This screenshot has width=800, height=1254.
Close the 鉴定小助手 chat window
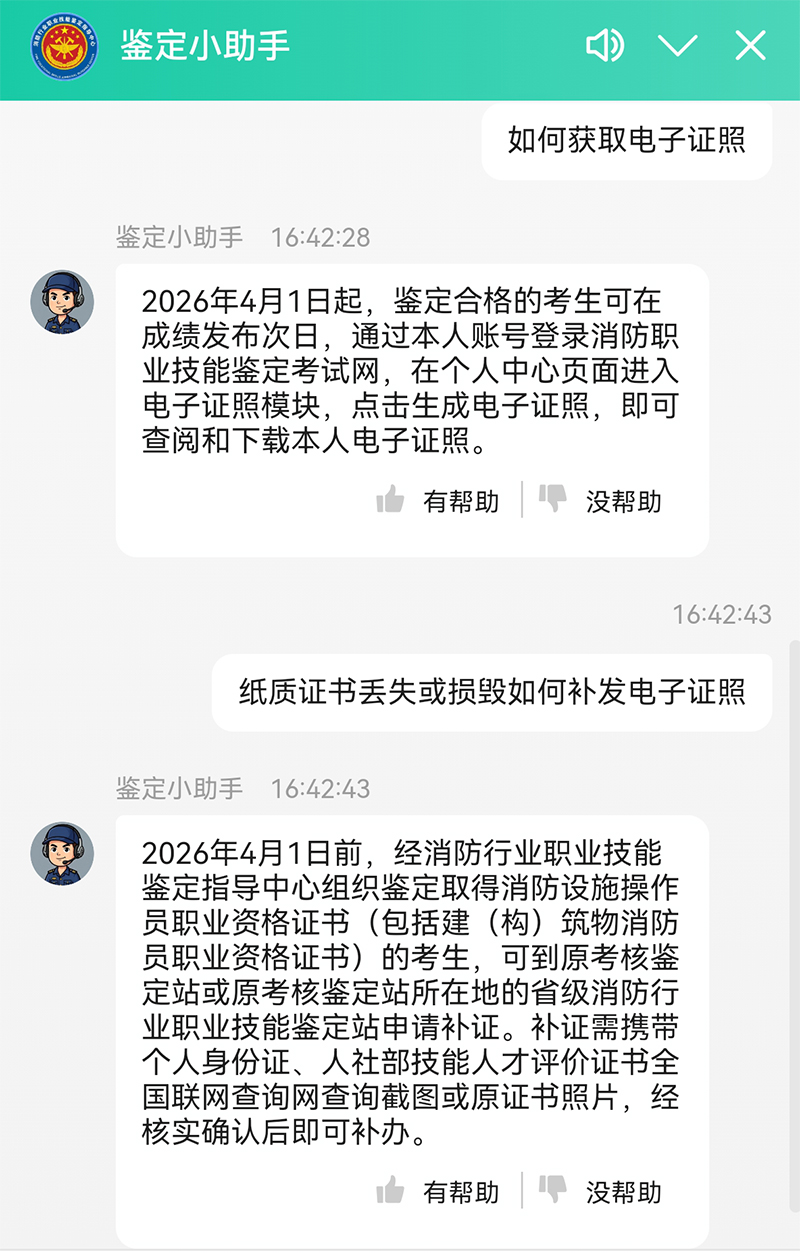click(750, 45)
